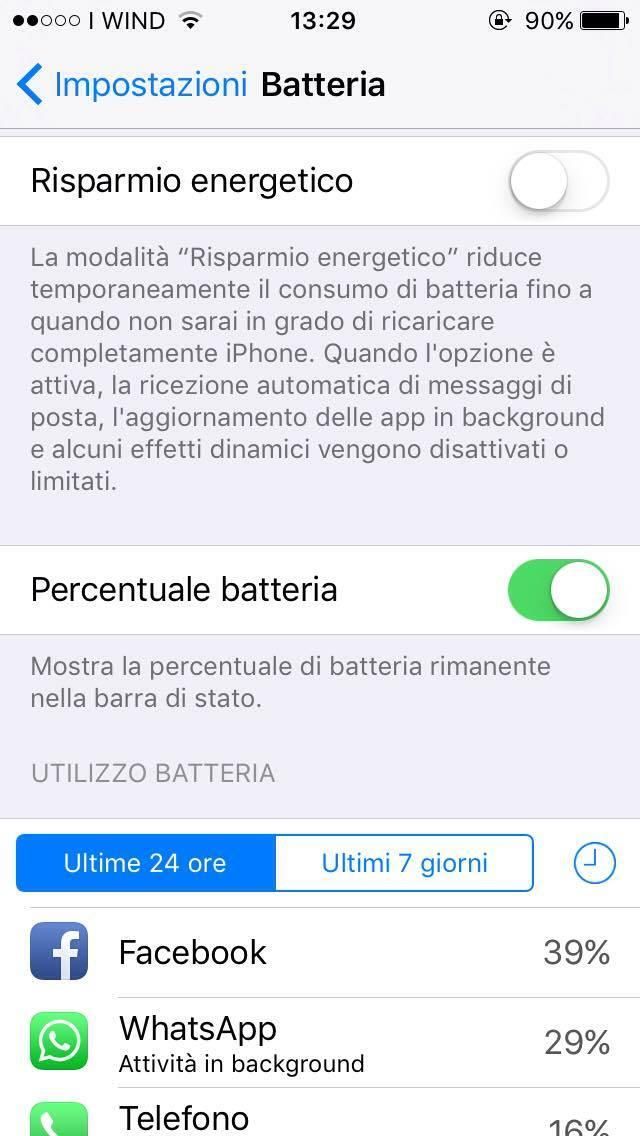Show usage time via clock icon
The height and width of the screenshot is (1136, 640).
pyautogui.click(x=595, y=863)
